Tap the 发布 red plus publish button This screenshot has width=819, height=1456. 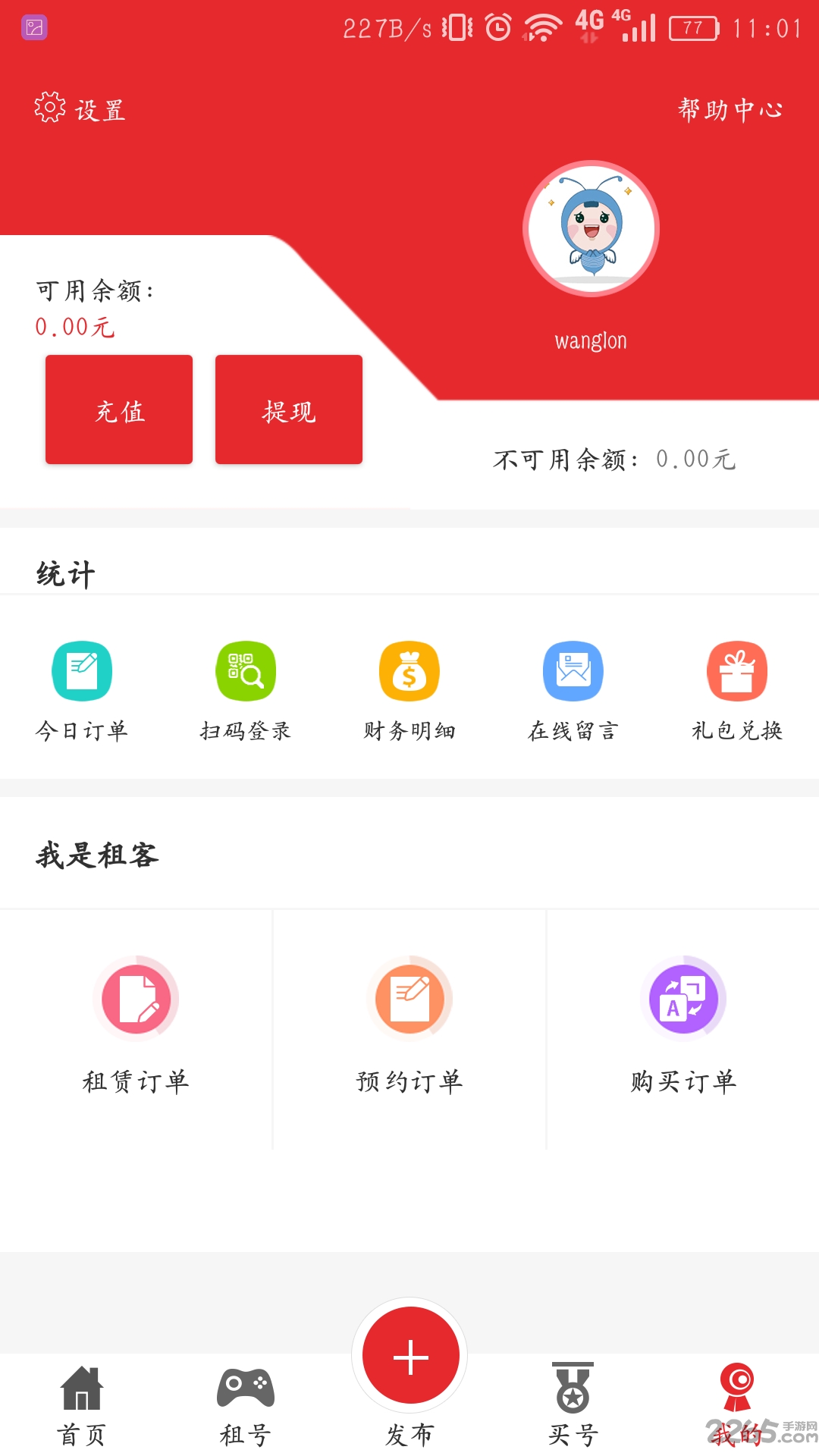click(x=409, y=1355)
